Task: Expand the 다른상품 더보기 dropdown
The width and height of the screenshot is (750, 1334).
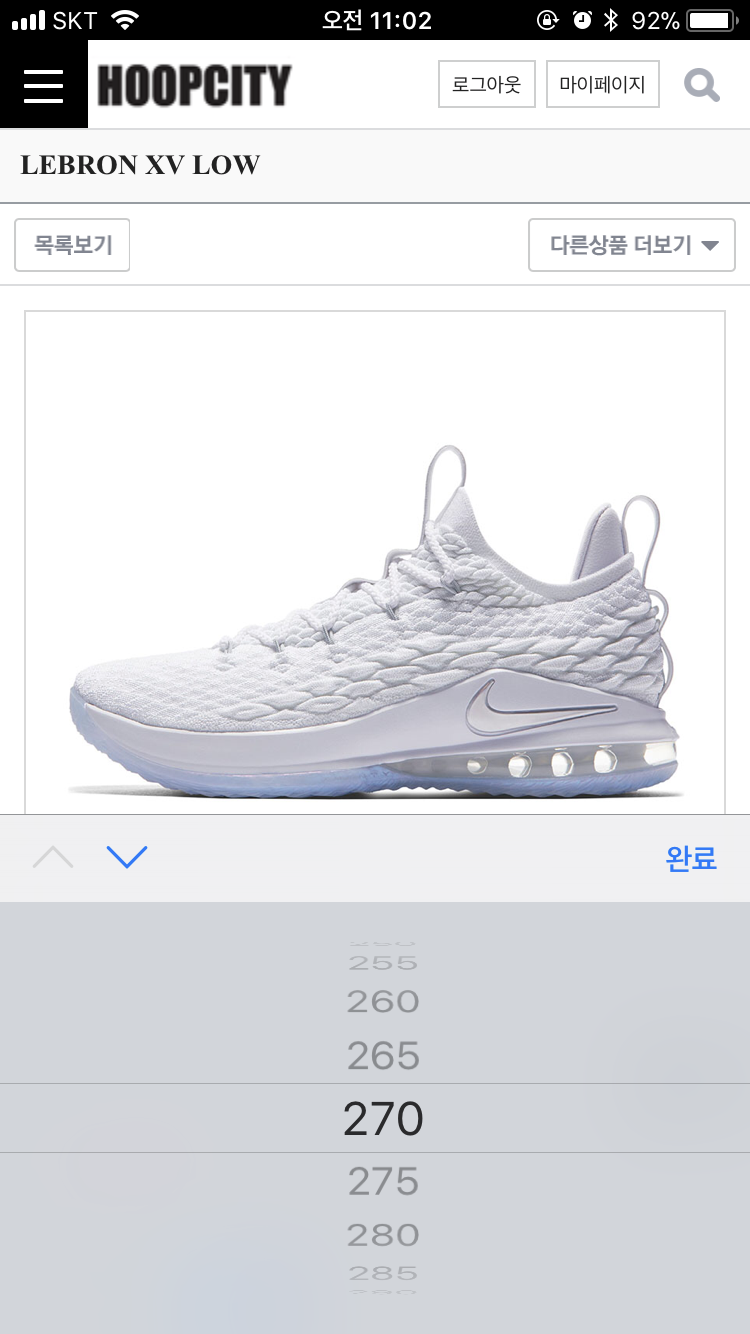Action: [x=632, y=245]
